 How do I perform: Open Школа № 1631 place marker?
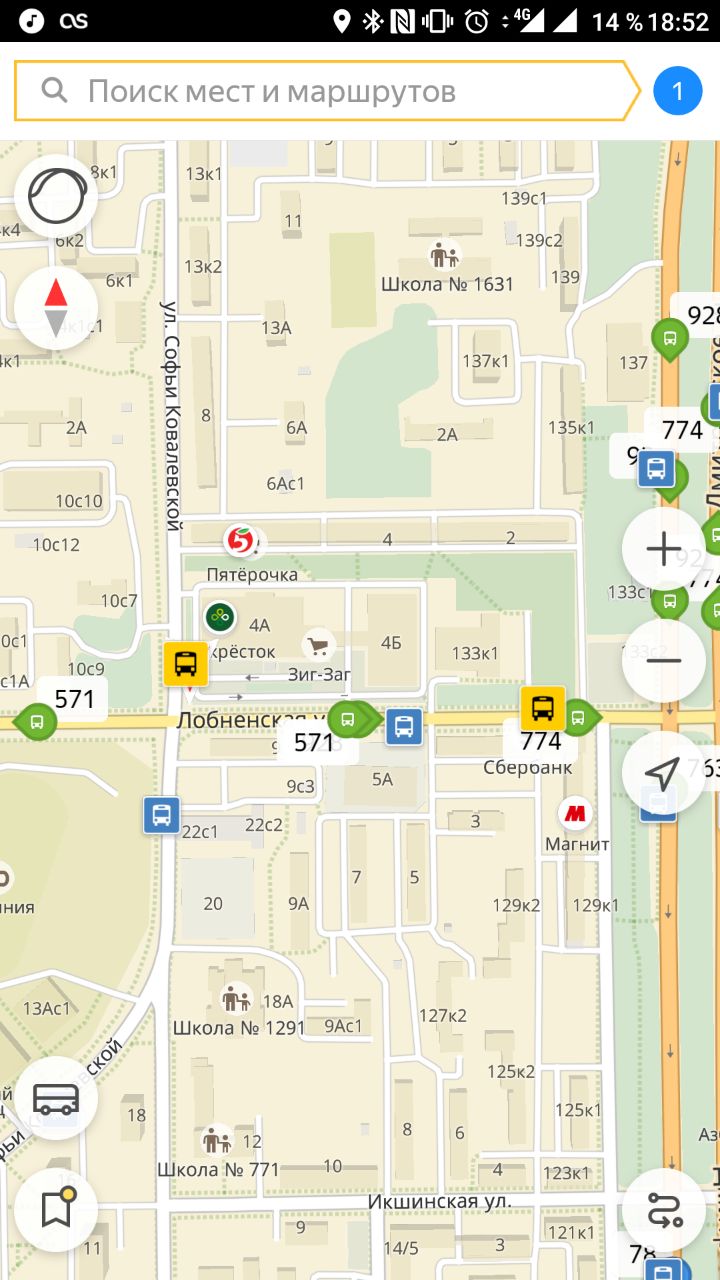444,255
